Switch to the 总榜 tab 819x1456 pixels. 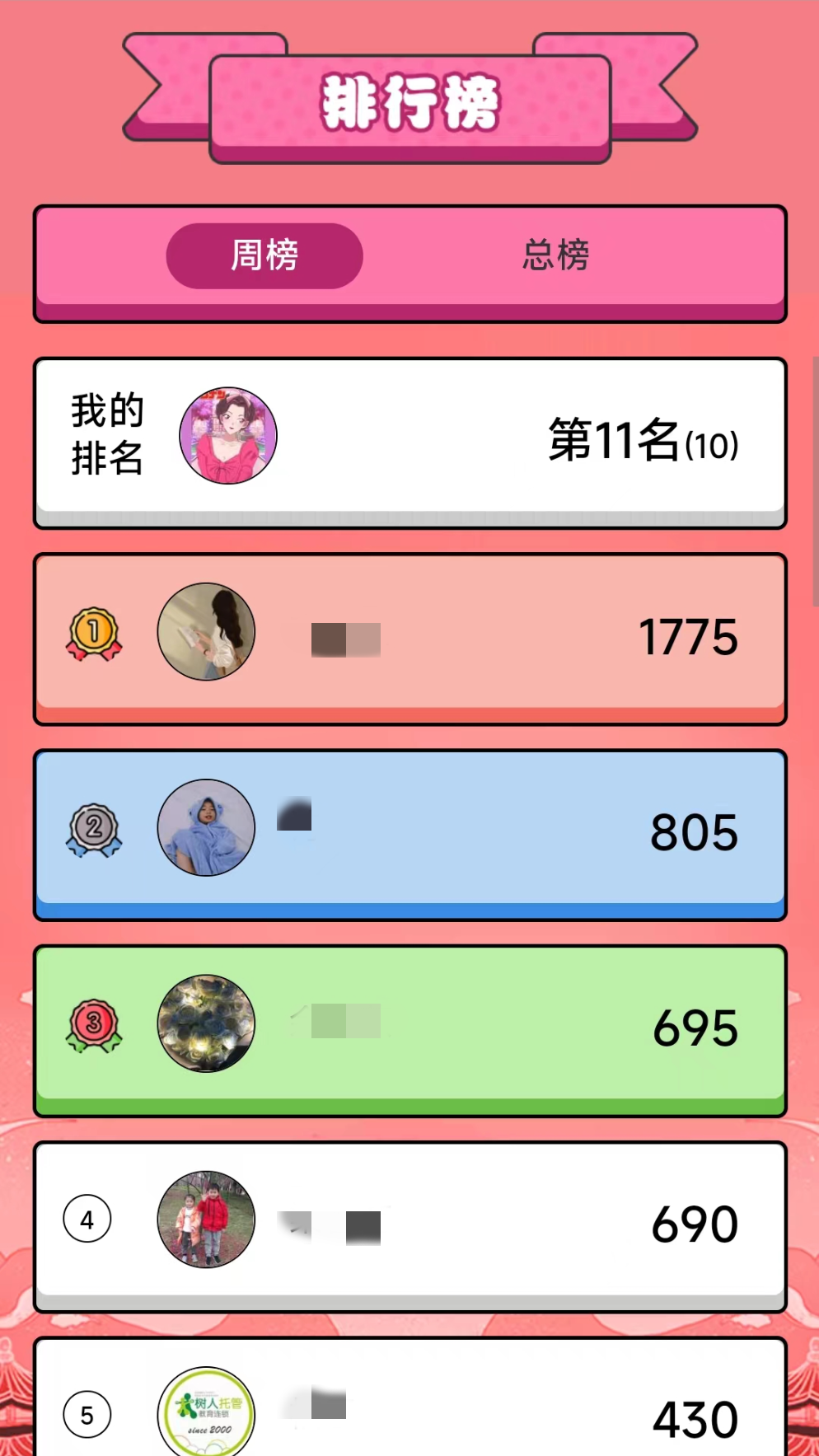tap(555, 255)
